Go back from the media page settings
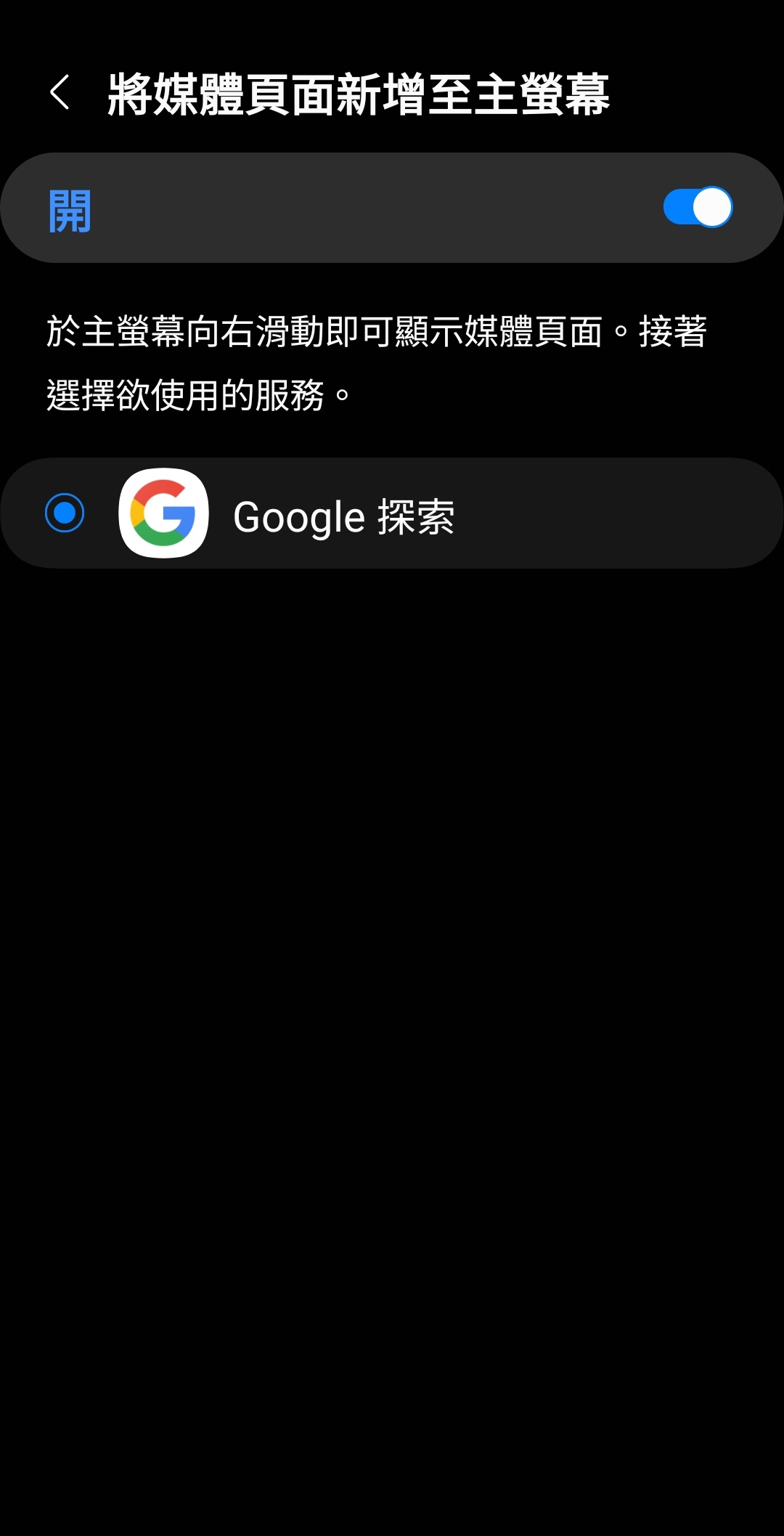The image size is (784, 1536). 60,93
